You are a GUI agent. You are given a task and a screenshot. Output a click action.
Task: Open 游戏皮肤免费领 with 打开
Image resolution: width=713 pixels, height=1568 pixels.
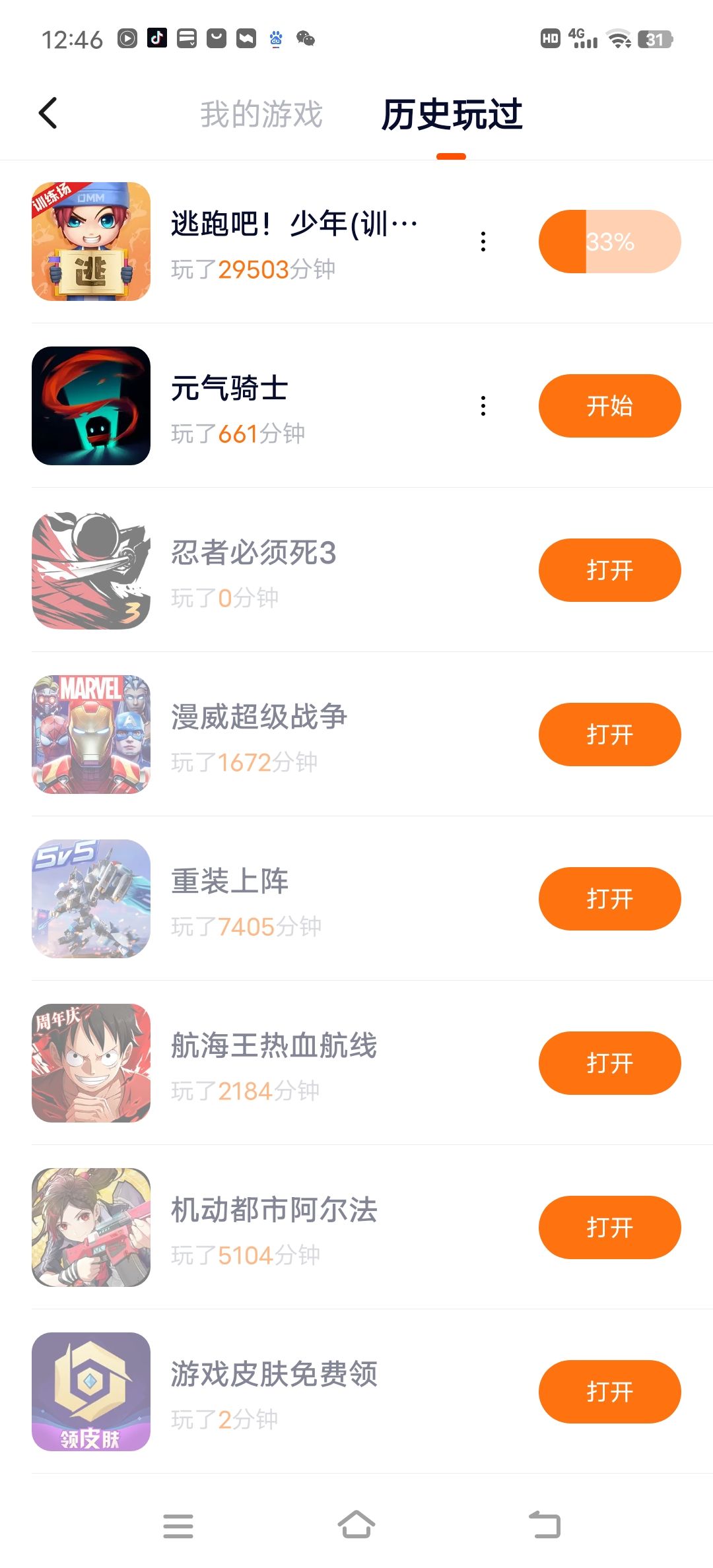(609, 1392)
